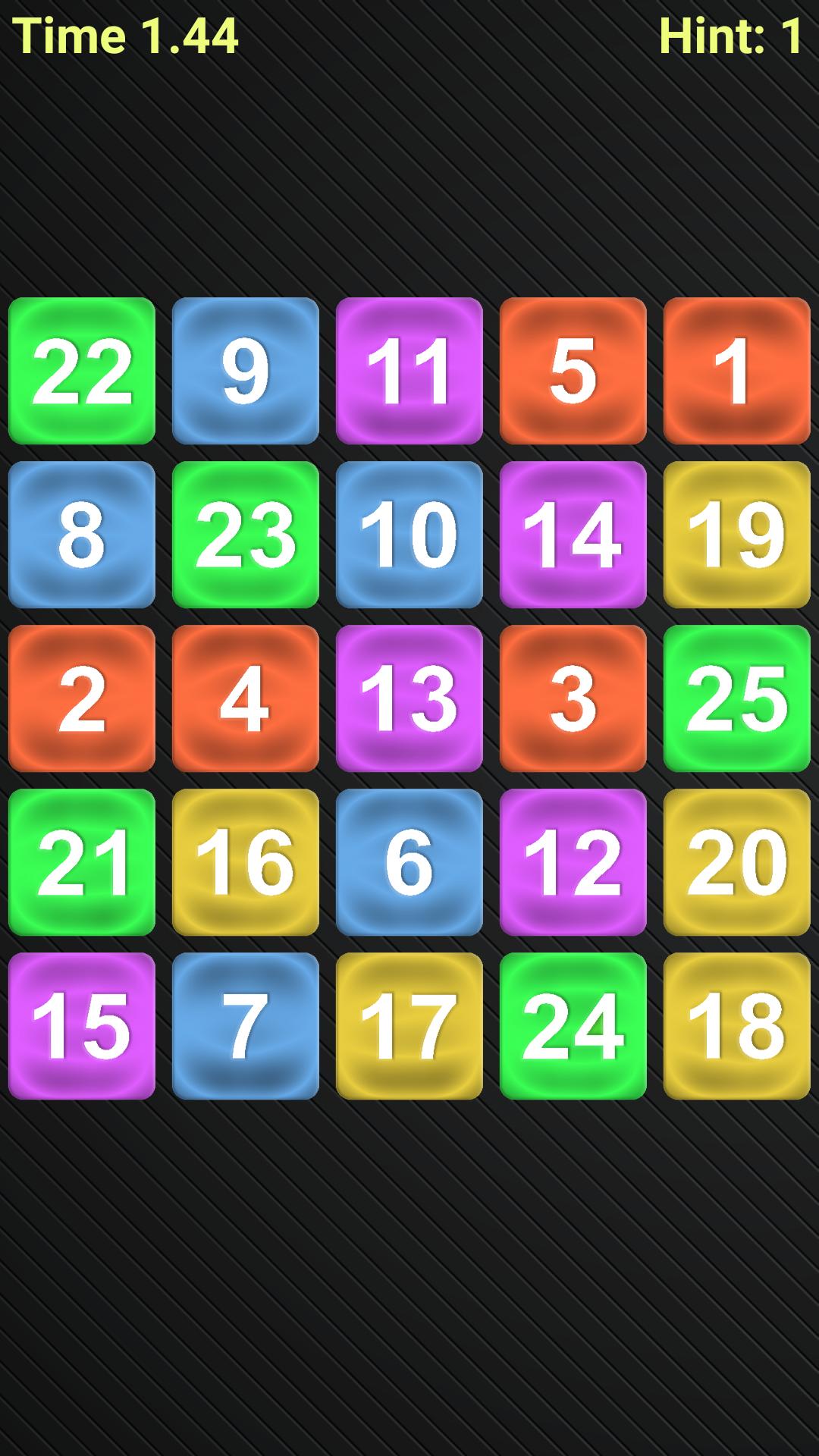Tap the purple number 12 tile
Screen dimensions: 819x1456
(x=573, y=862)
